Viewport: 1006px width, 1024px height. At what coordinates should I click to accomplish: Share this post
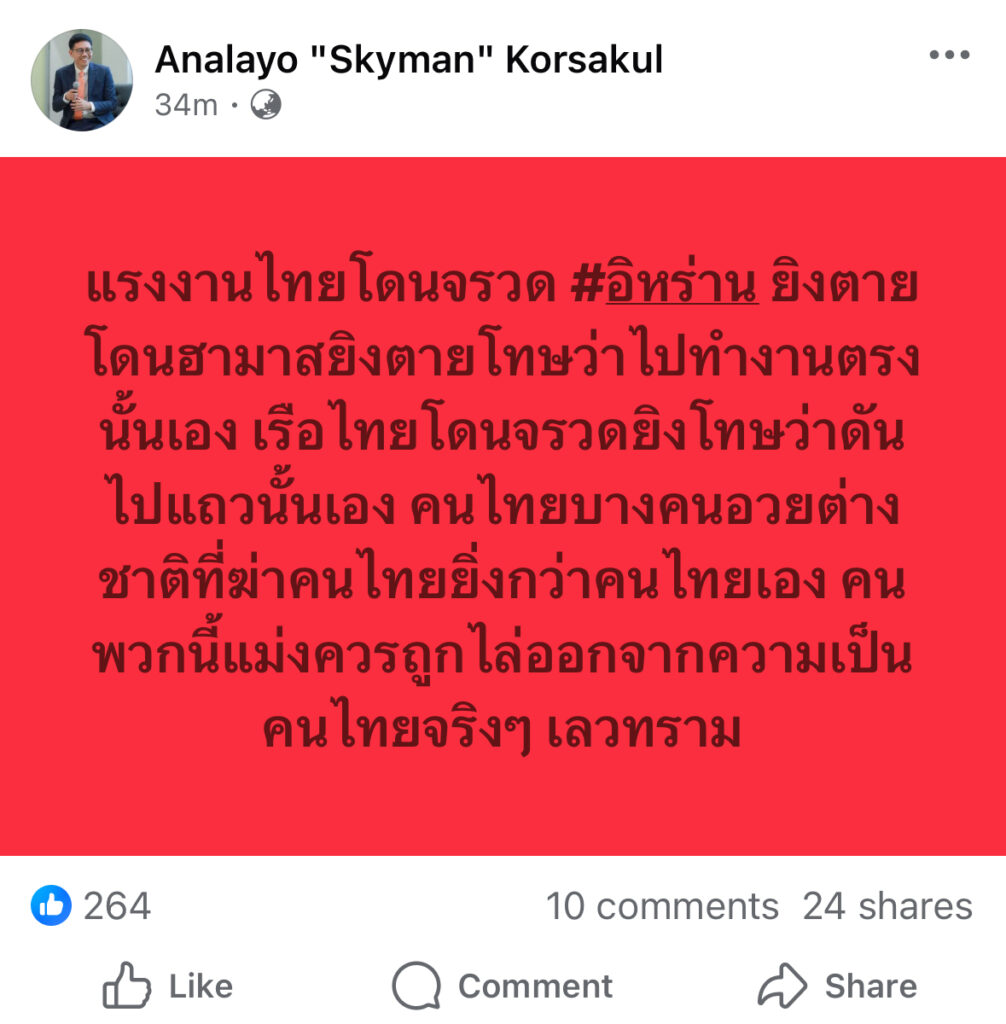(836, 986)
